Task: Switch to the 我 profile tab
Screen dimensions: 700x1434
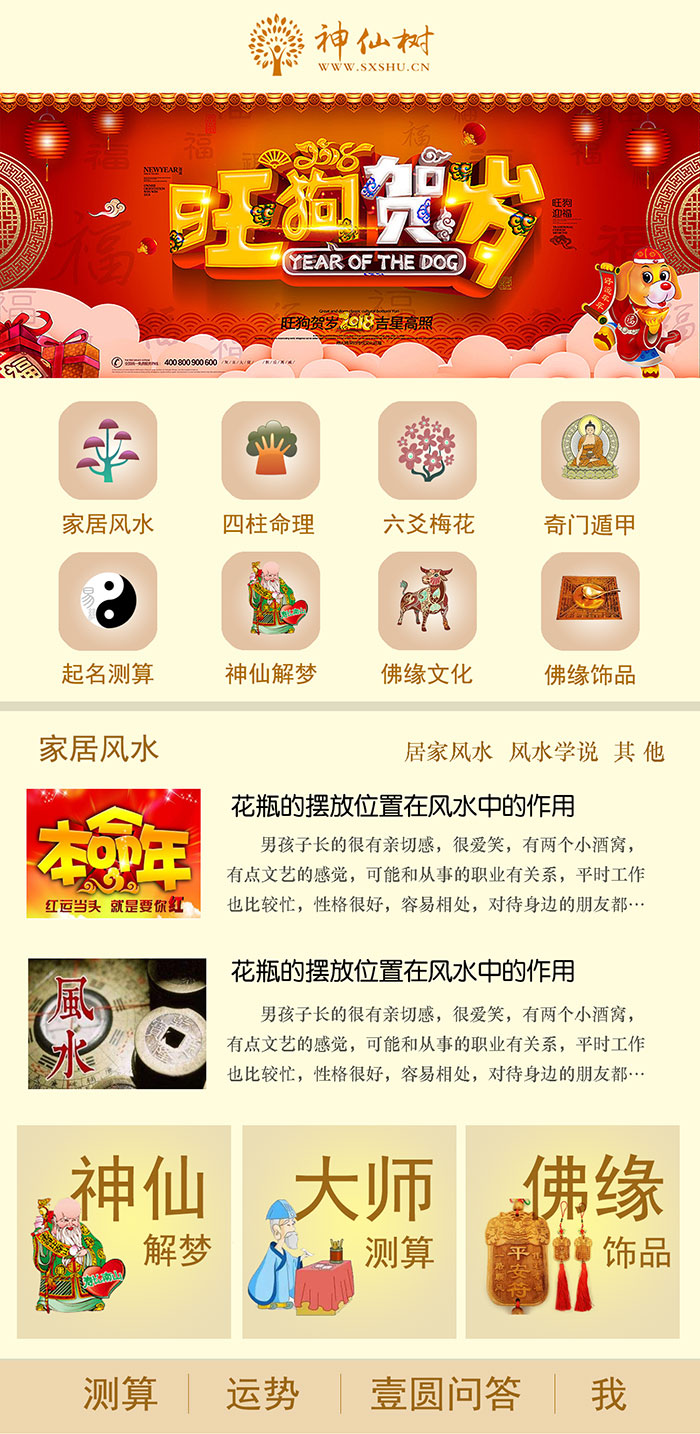Action: (608, 1394)
